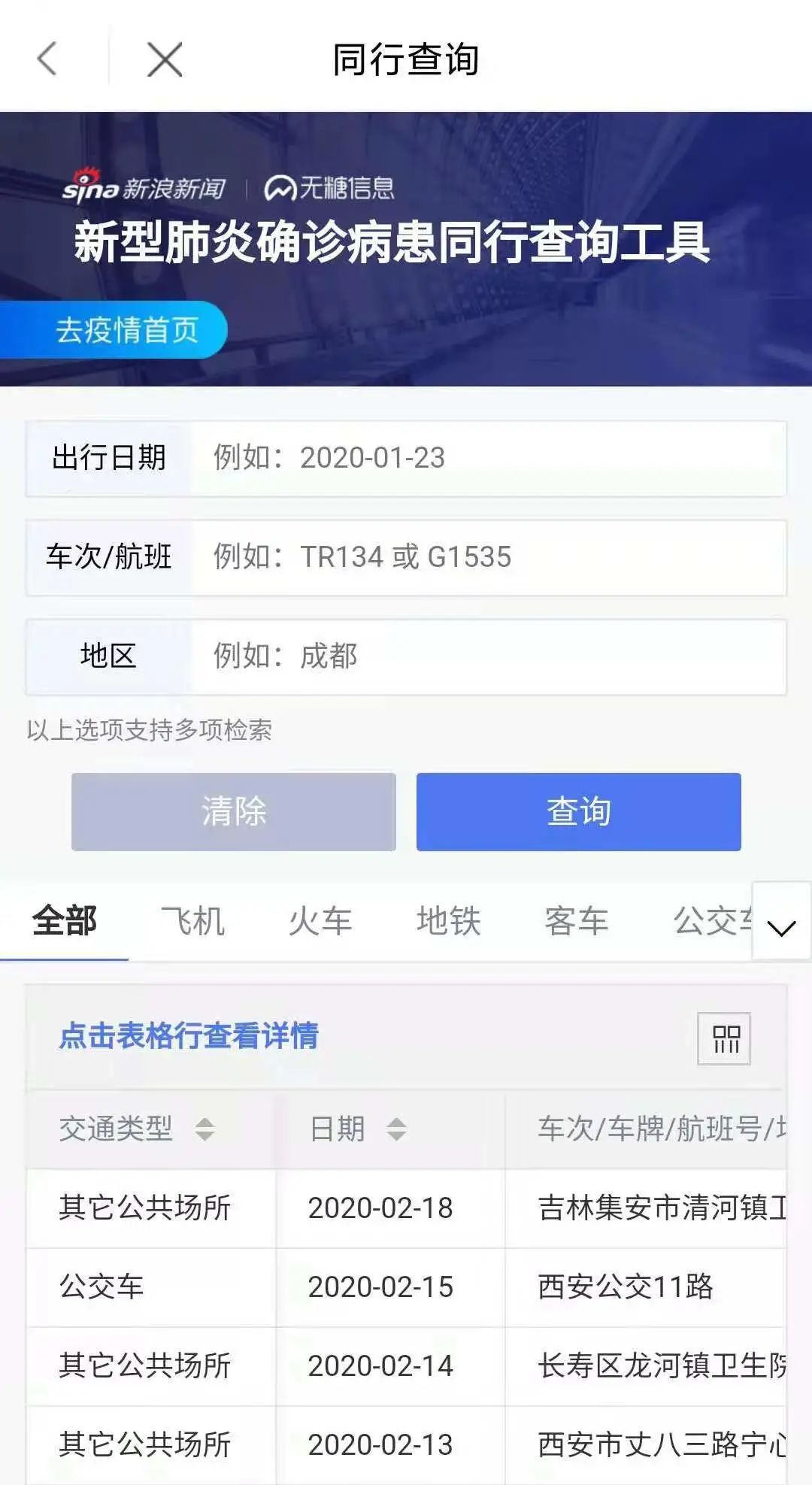Run the search with 查询 button

(x=578, y=812)
